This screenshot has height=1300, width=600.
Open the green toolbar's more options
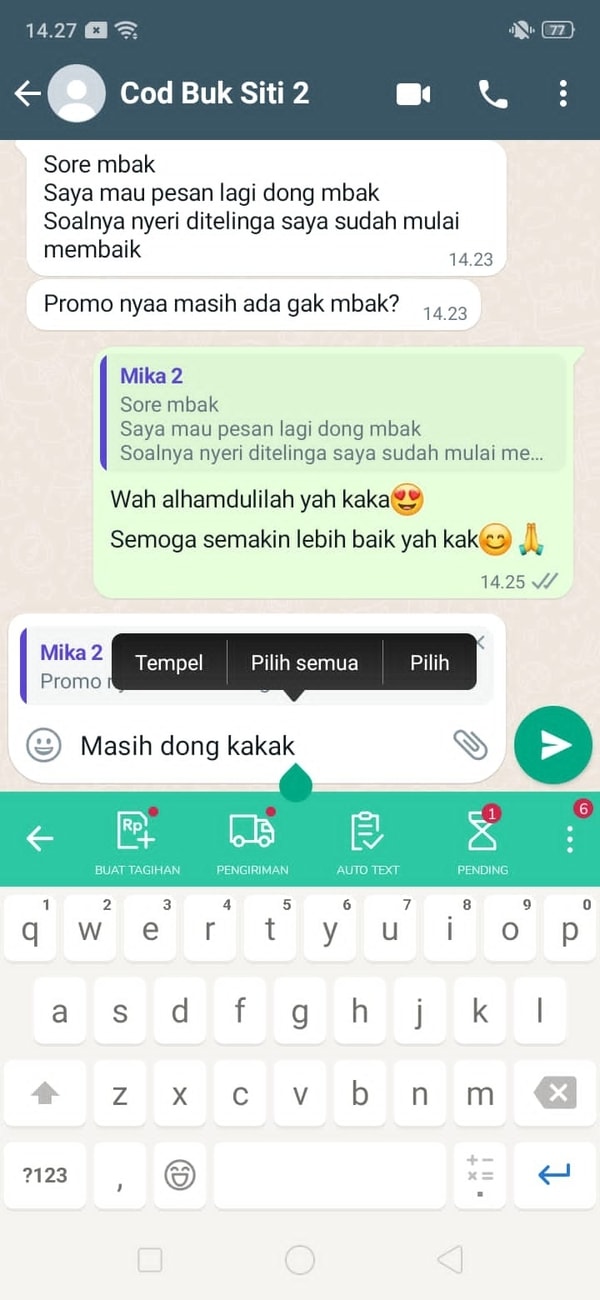pyautogui.click(x=570, y=838)
